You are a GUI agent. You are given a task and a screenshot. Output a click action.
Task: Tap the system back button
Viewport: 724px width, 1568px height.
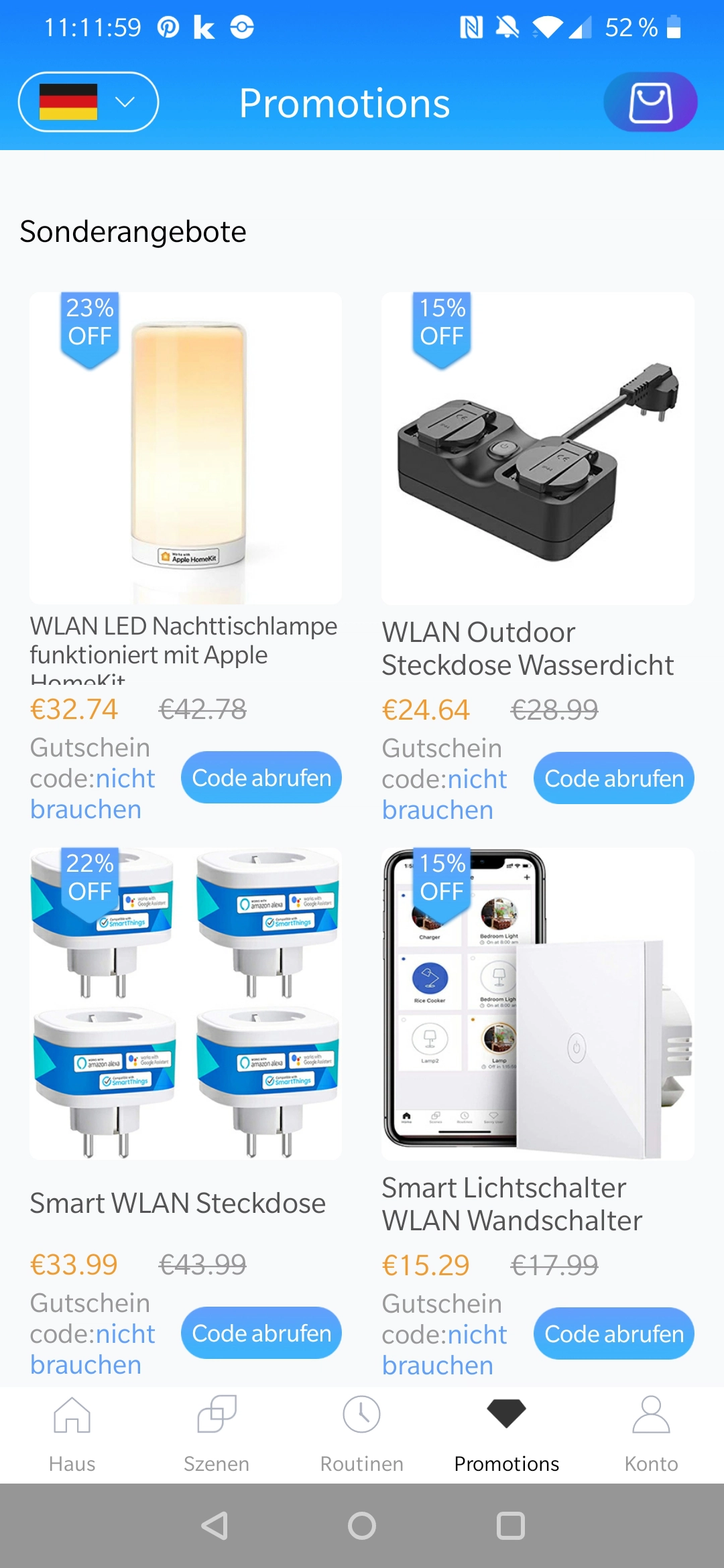coord(215,1526)
